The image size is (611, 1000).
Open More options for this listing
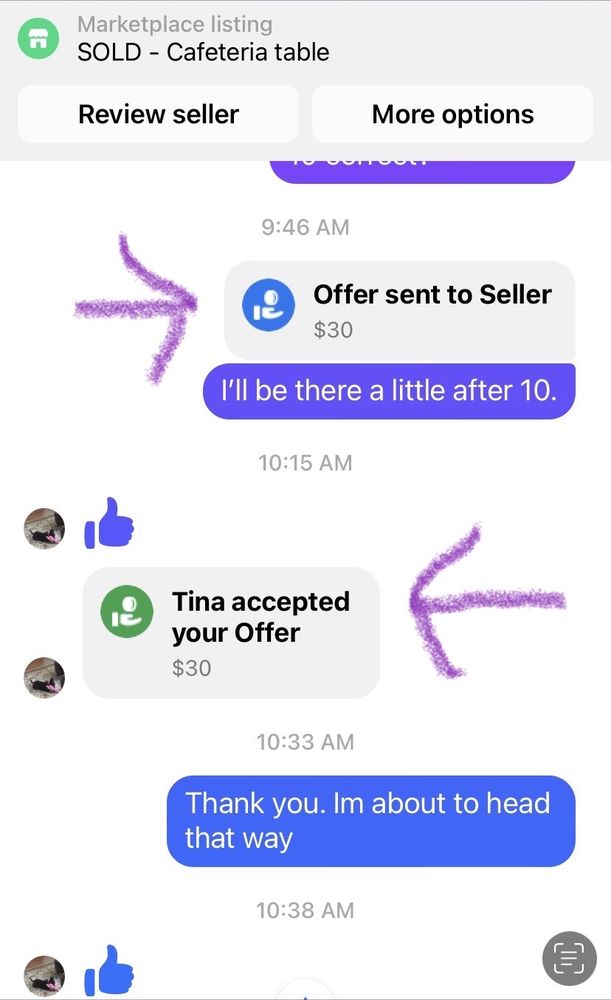452,114
